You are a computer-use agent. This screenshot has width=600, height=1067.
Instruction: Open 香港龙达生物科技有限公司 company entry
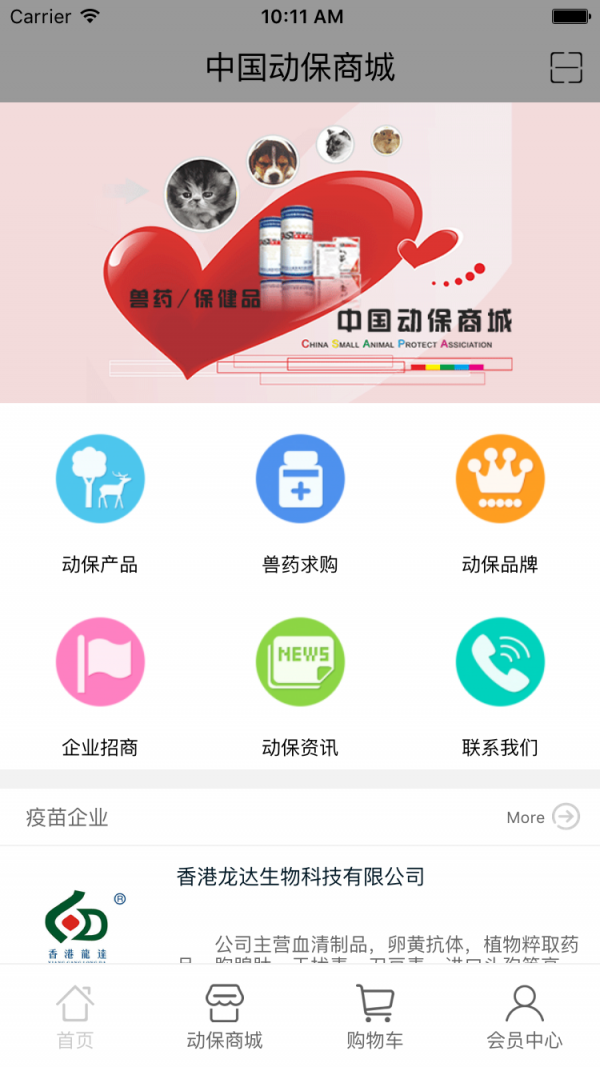(x=300, y=877)
